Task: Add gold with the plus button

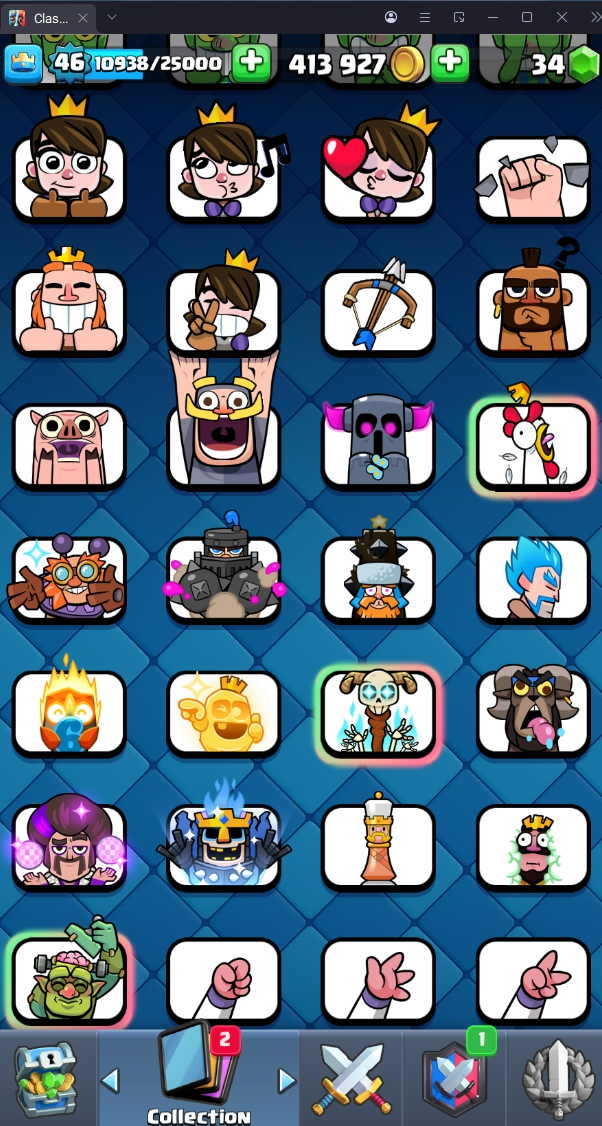Action: (x=451, y=63)
